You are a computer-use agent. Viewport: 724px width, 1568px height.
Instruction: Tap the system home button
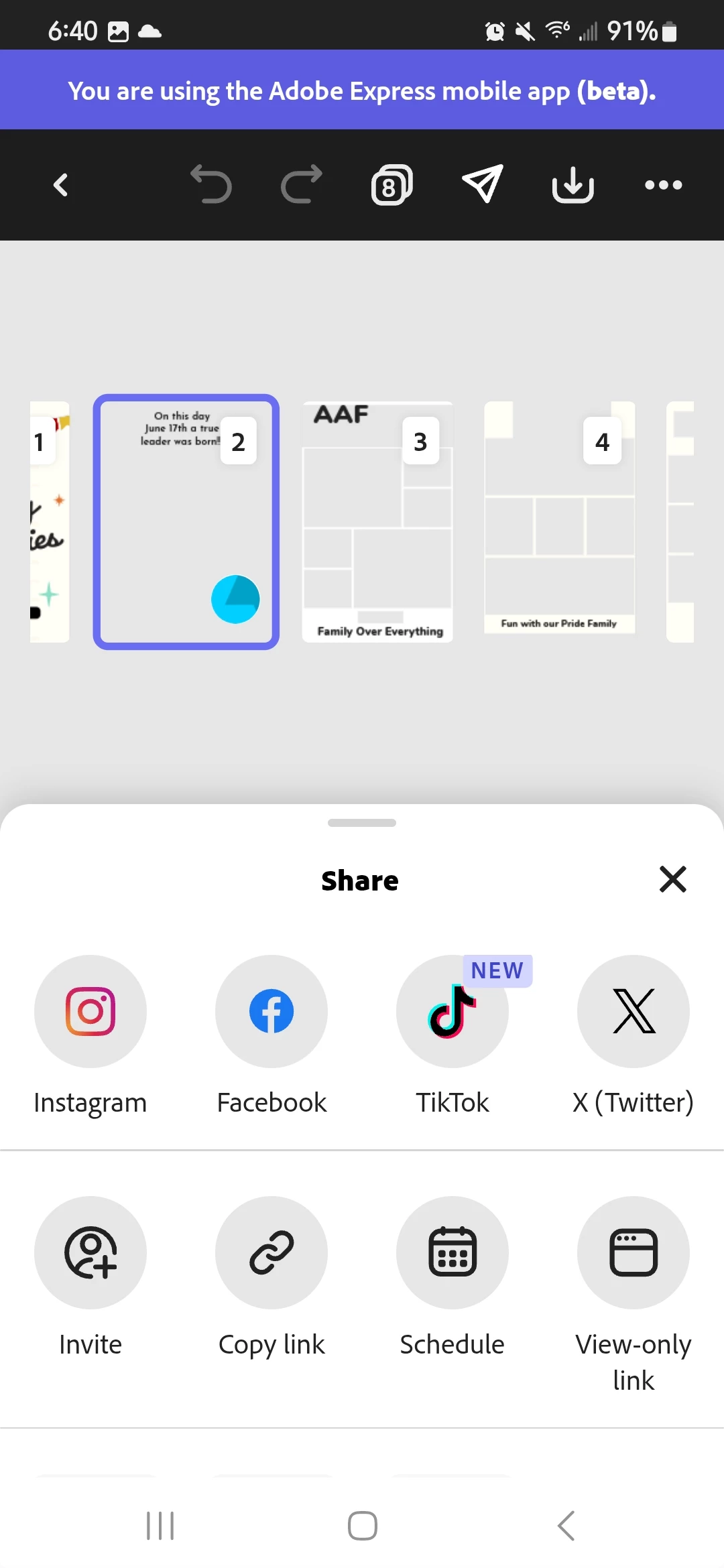(362, 1526)
